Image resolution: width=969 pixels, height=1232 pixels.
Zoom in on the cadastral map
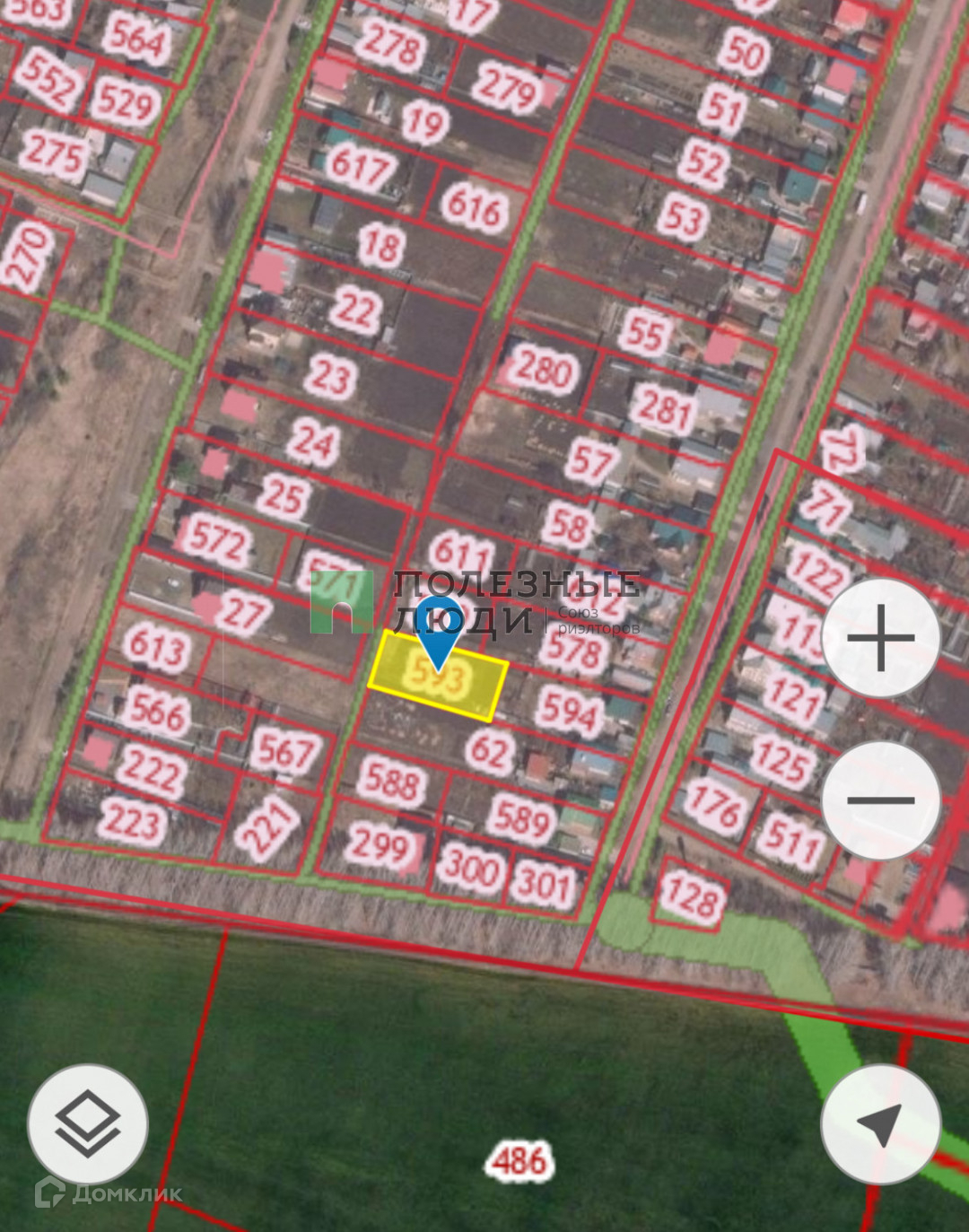click(880, 638)
